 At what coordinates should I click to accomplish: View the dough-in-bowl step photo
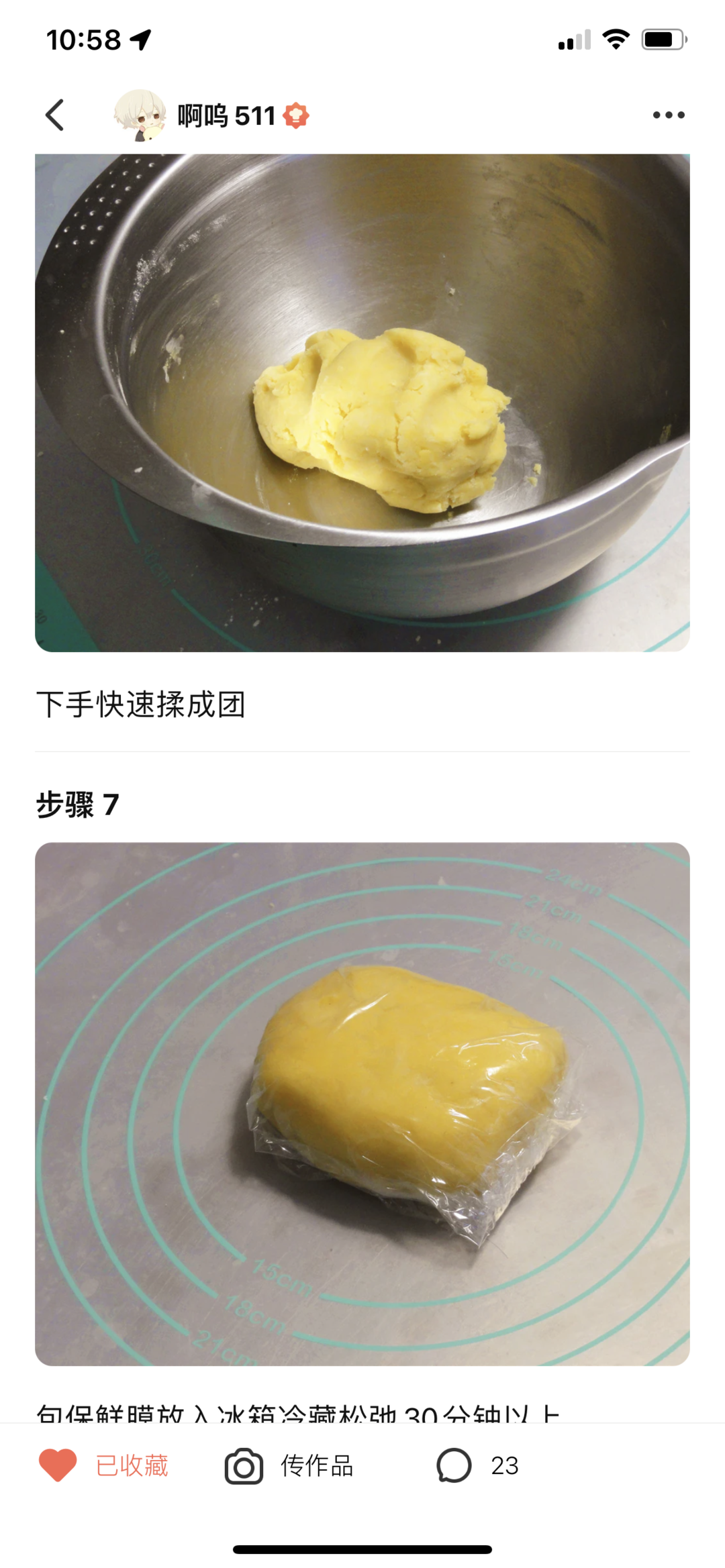(362, 403)
